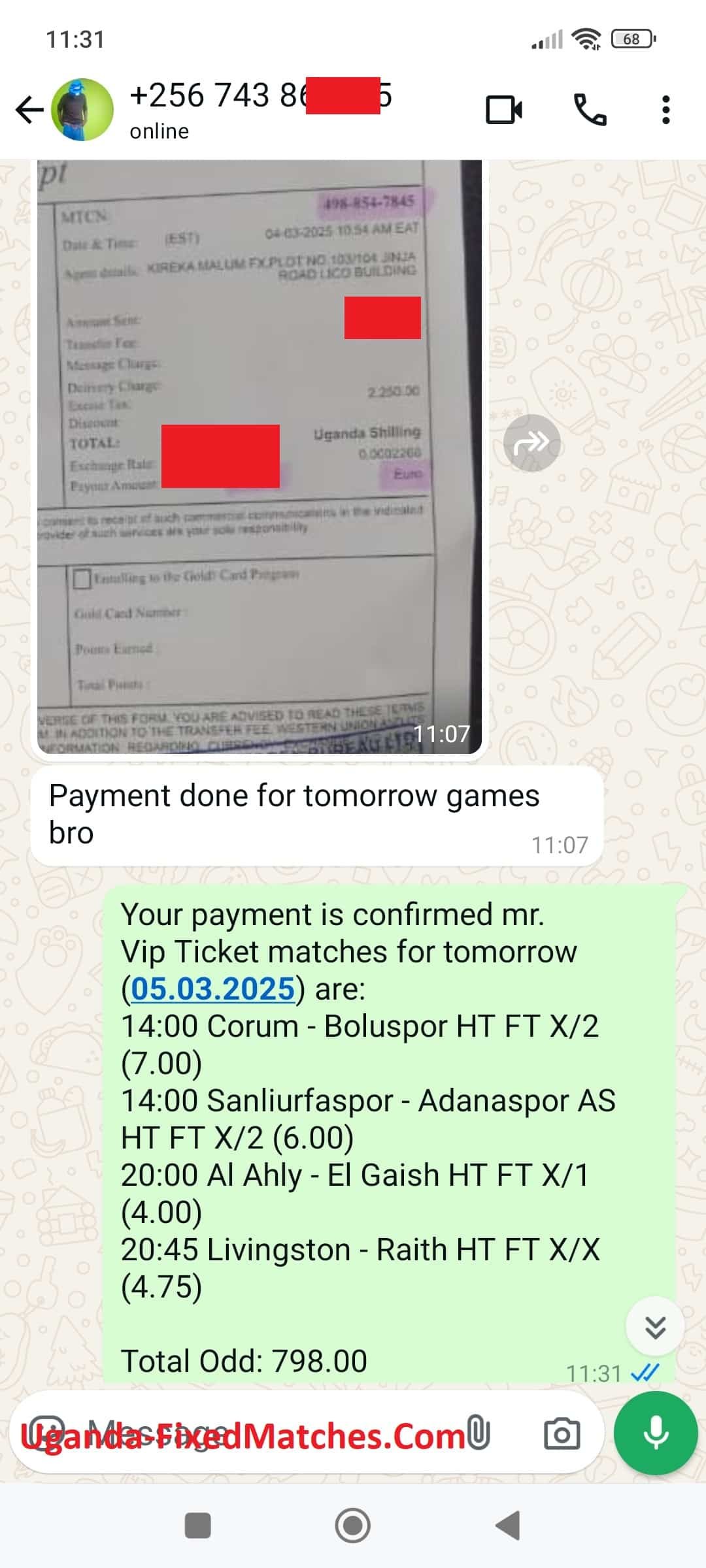Open the chat overflow menu
Screen dimensions: 706x1568
(x=665, y=110)
